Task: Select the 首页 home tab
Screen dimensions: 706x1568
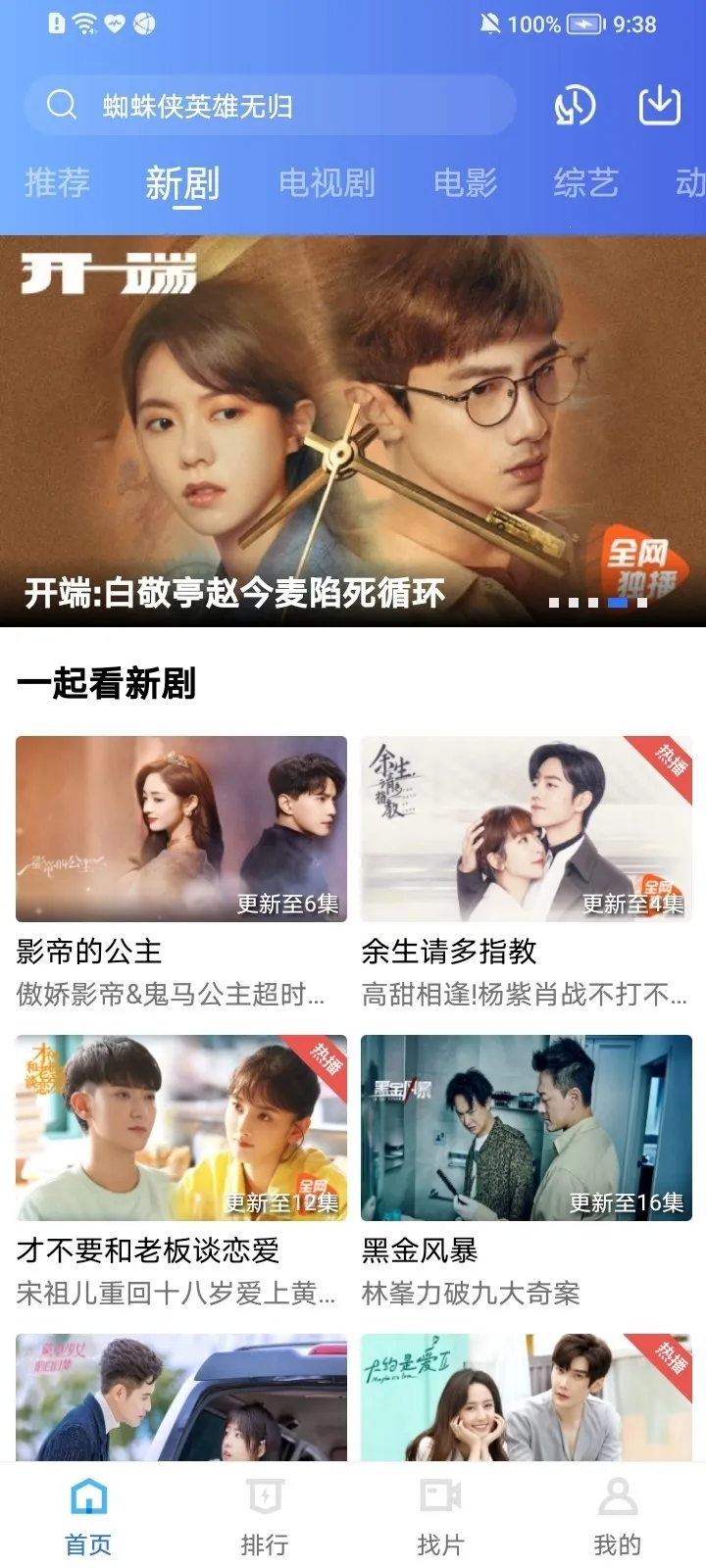Action: [x=88, y=1516]
